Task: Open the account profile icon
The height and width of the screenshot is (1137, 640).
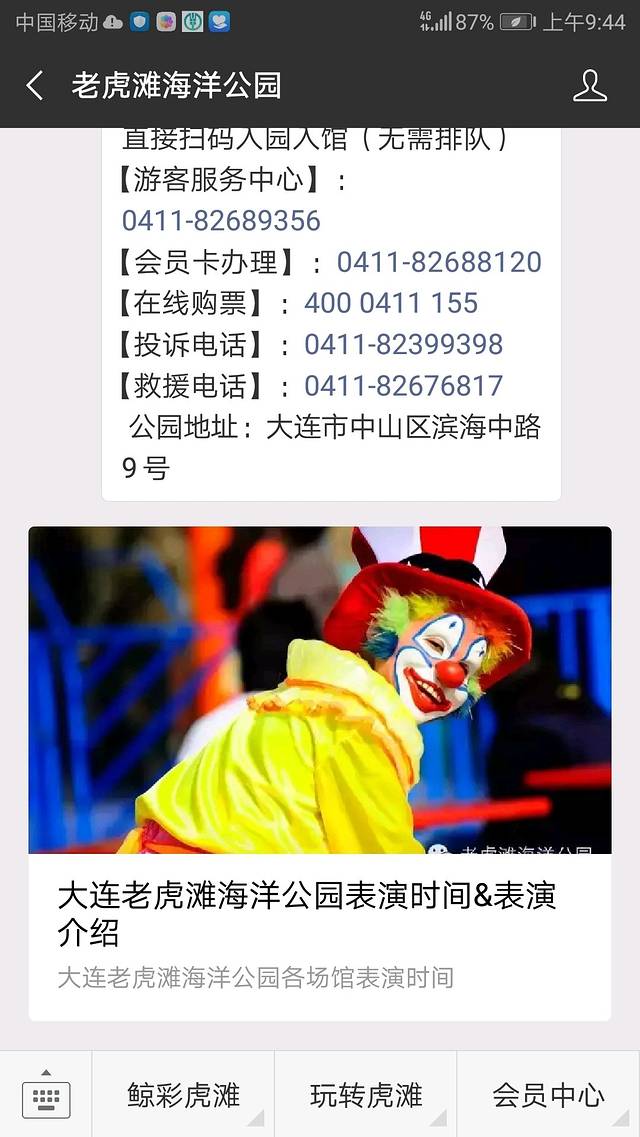Action: (x=589, y=86)
